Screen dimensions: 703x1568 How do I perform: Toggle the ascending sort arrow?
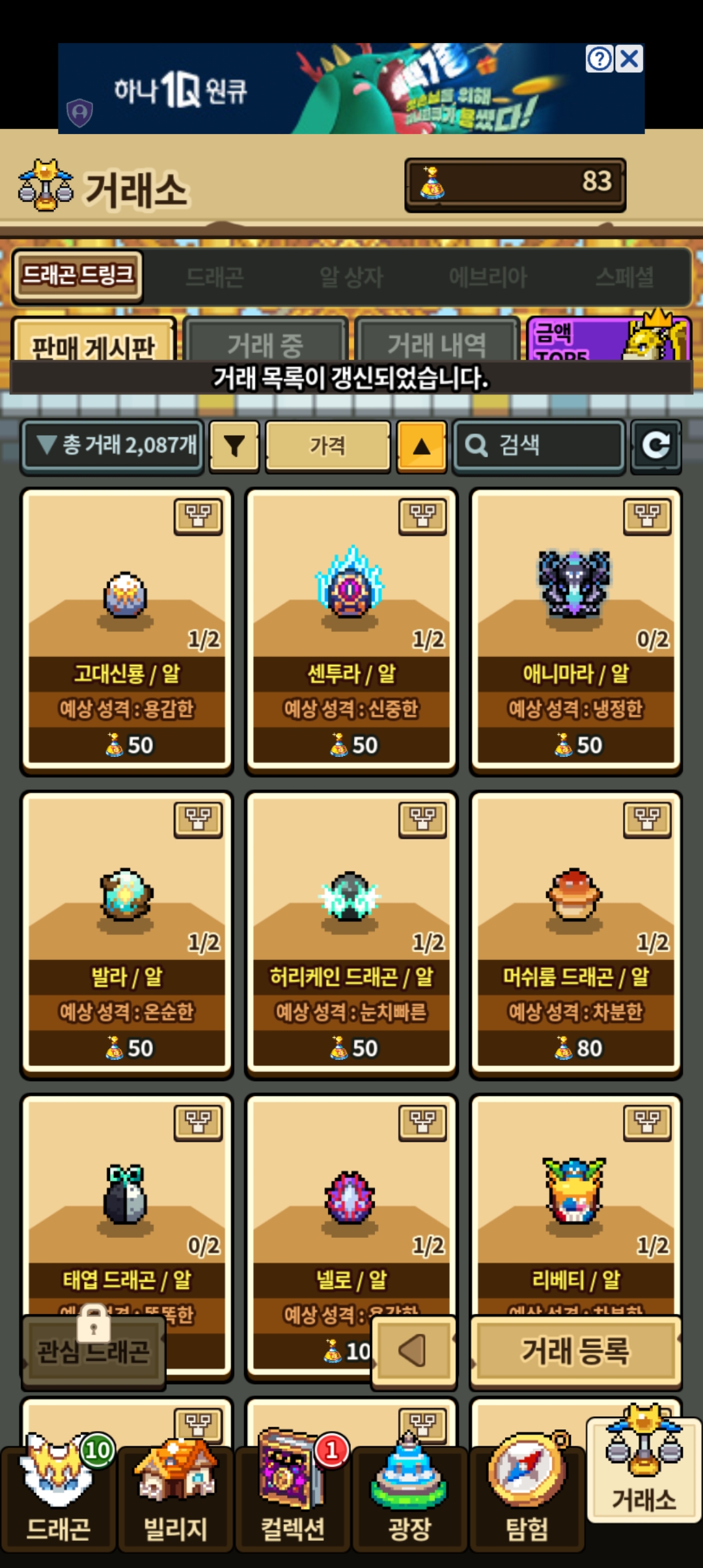click(x=422, y=446)
